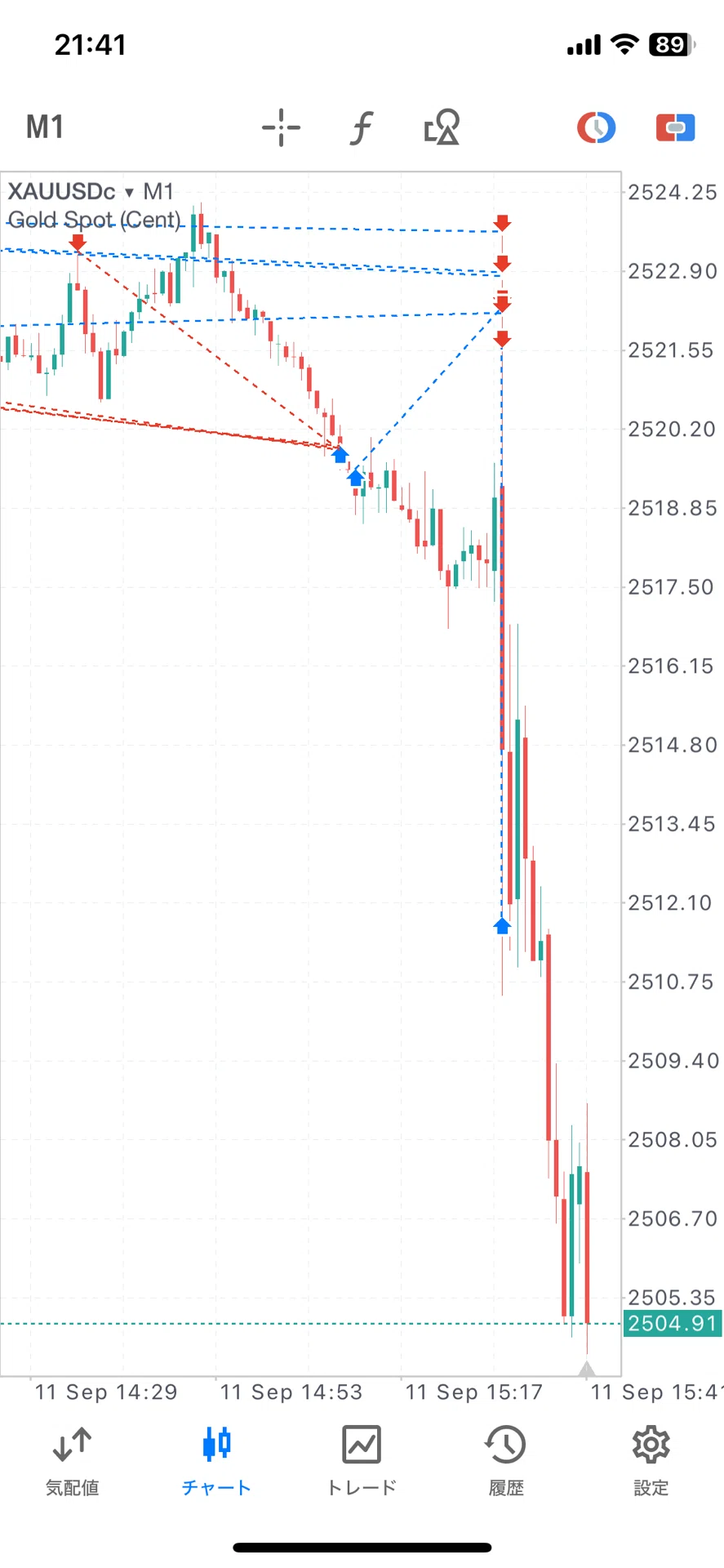This screenshot has height=1568, width=724.
Task: Go to the トレード trade tab
Action: click(362, 1462)
